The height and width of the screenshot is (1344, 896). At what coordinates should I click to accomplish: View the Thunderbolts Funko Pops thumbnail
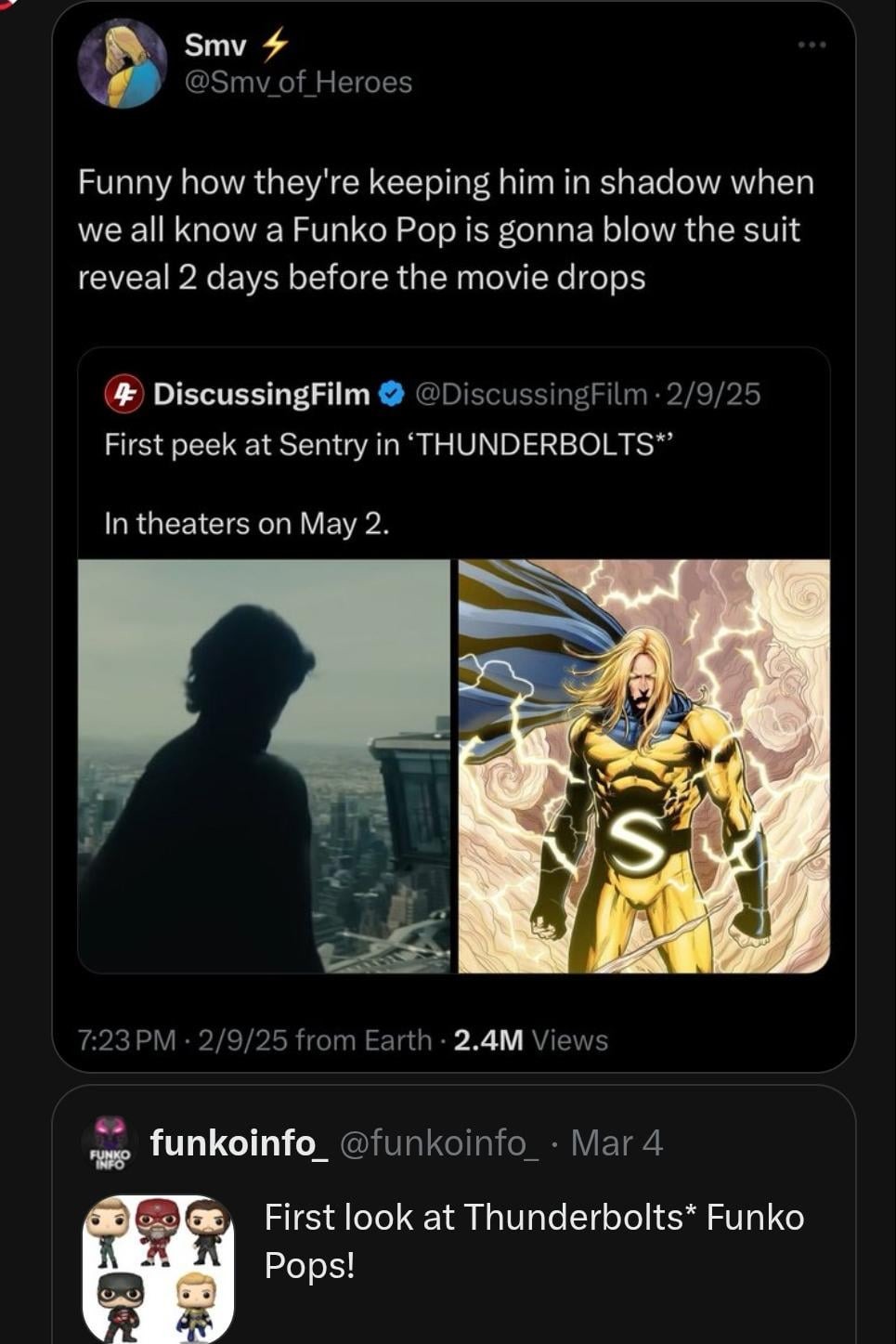pyautogui.click(x=158, y=1268)
